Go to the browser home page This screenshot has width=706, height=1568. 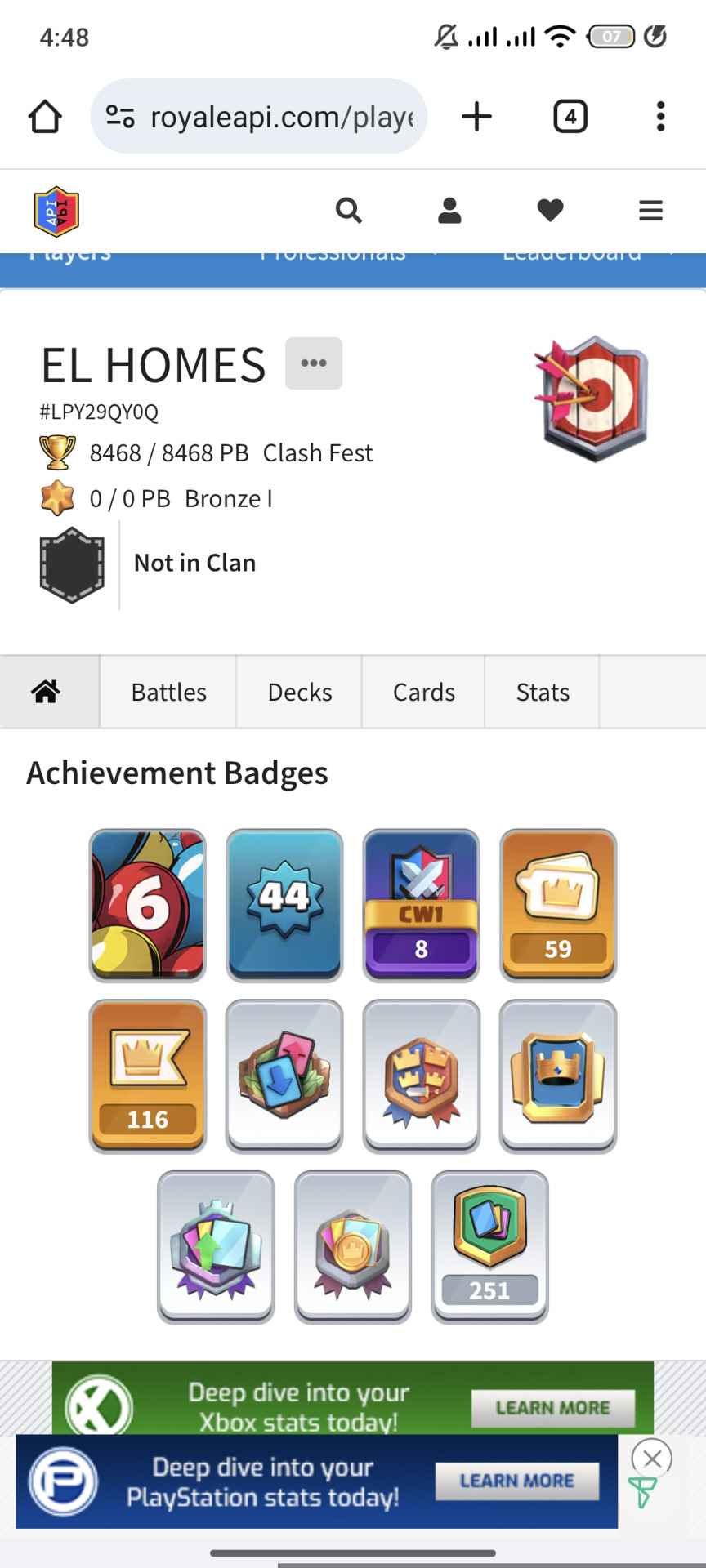pyautogui.click(x=45, y=117)
